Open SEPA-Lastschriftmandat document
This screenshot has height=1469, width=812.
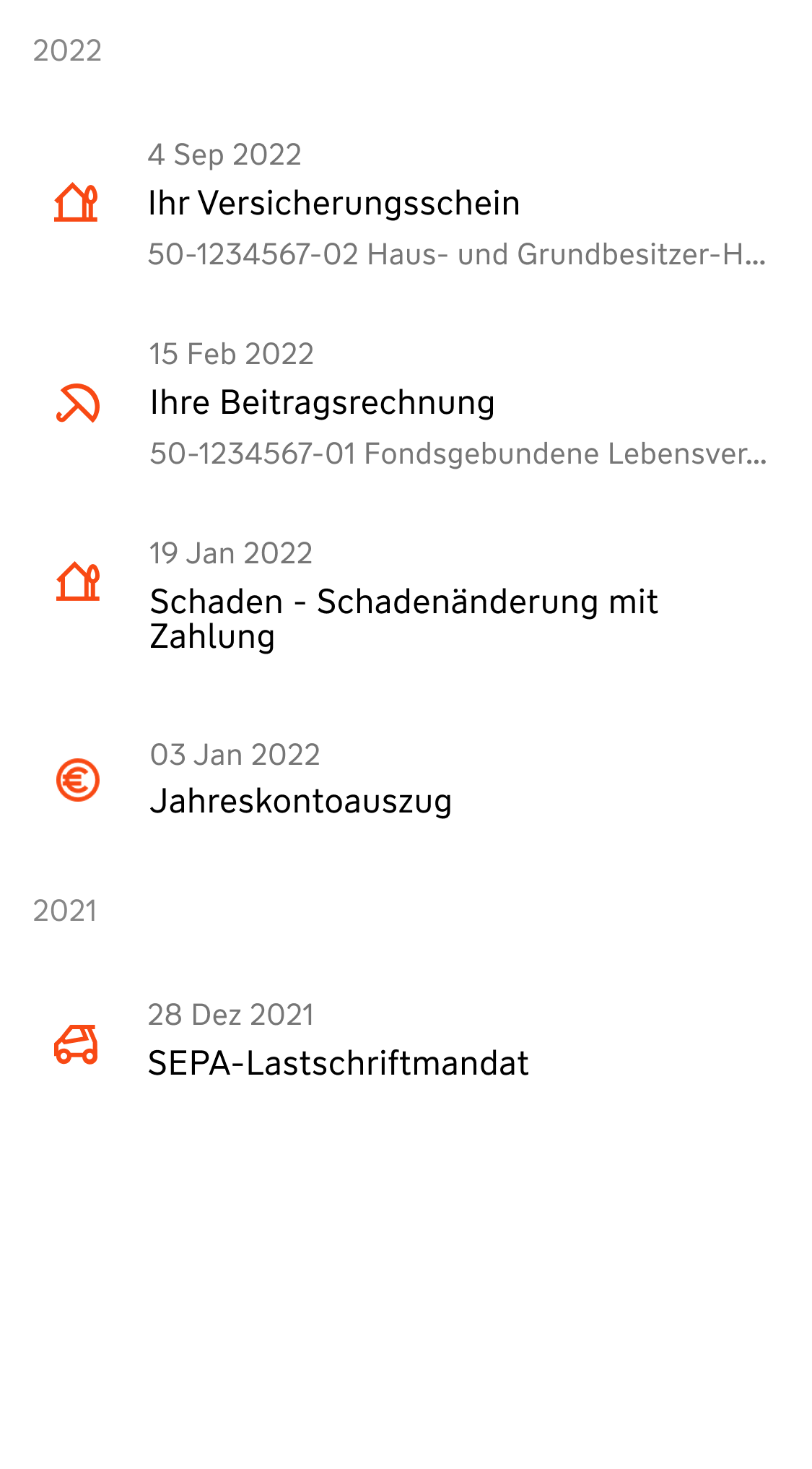click(338, 1062)
